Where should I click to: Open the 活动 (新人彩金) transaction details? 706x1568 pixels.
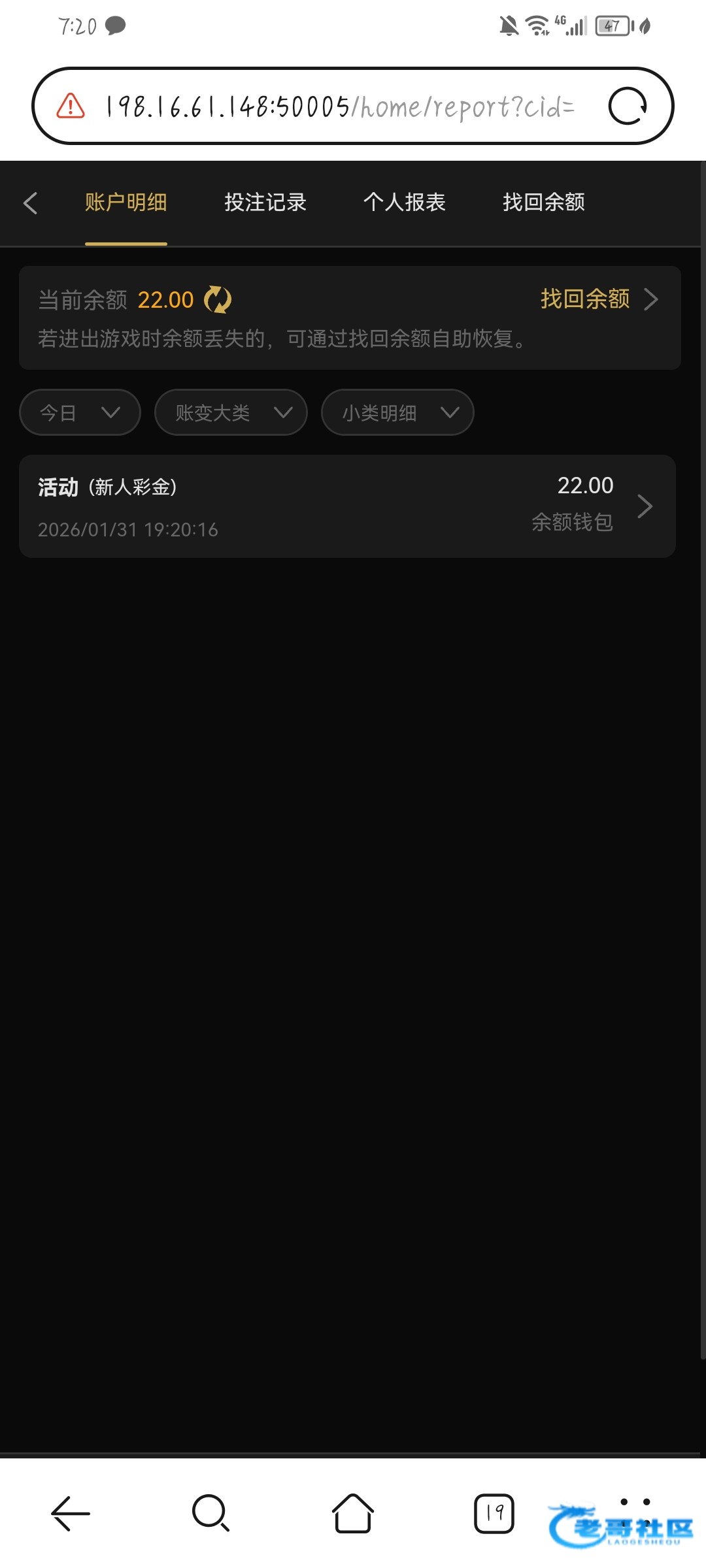click(x=347, y=506)
